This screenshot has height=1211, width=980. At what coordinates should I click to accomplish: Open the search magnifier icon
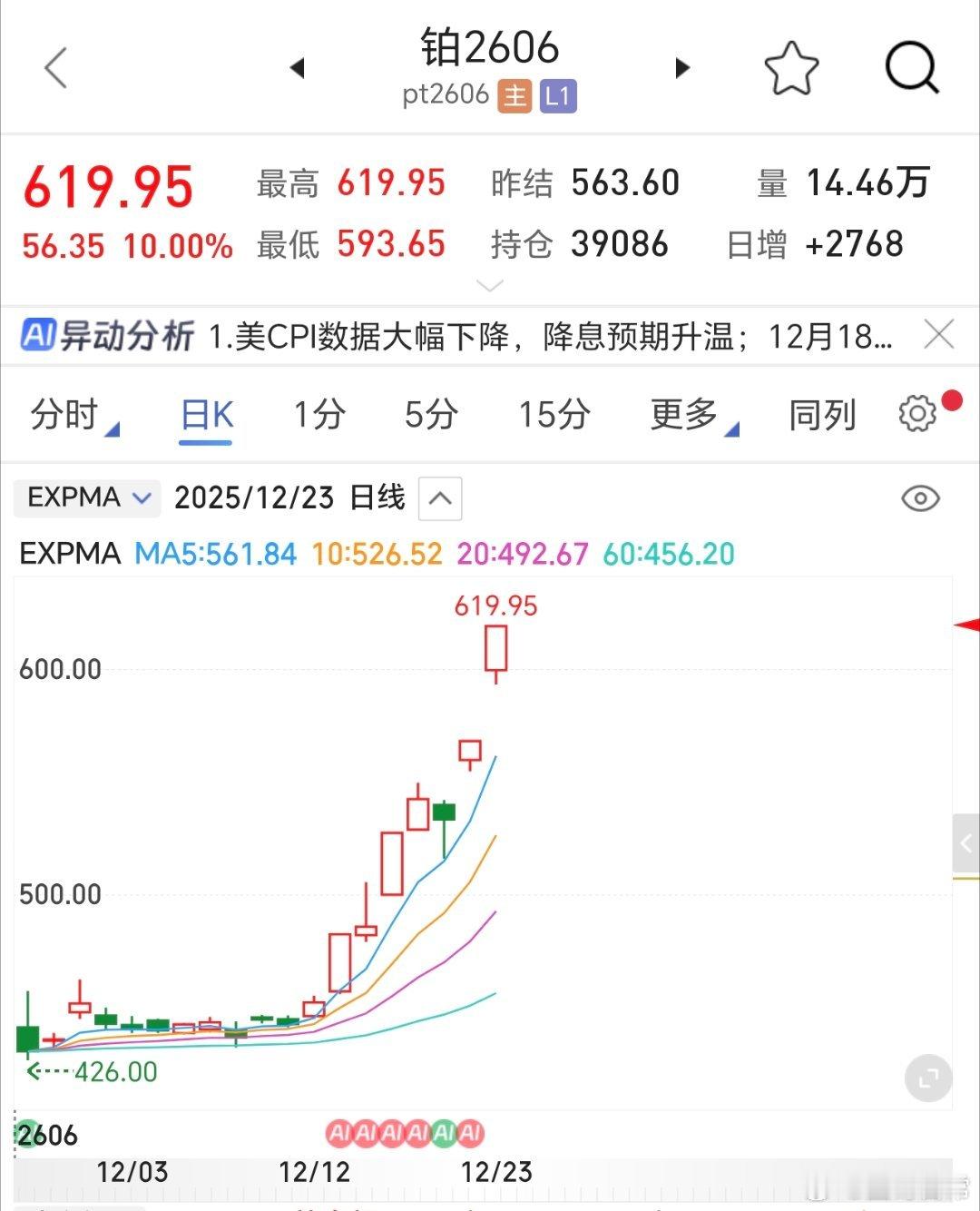tap(911, 67)
